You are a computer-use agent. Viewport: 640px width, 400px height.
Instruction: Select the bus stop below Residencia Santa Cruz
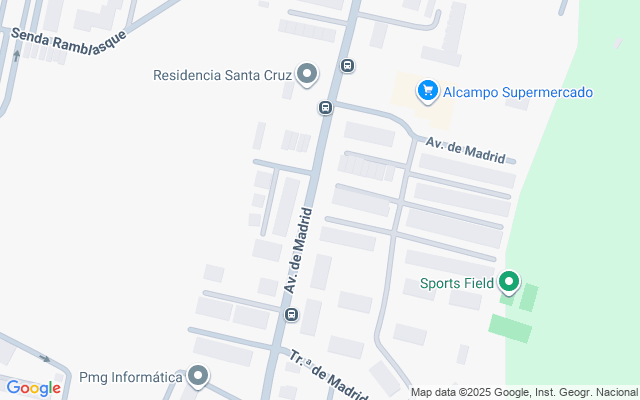325,107
